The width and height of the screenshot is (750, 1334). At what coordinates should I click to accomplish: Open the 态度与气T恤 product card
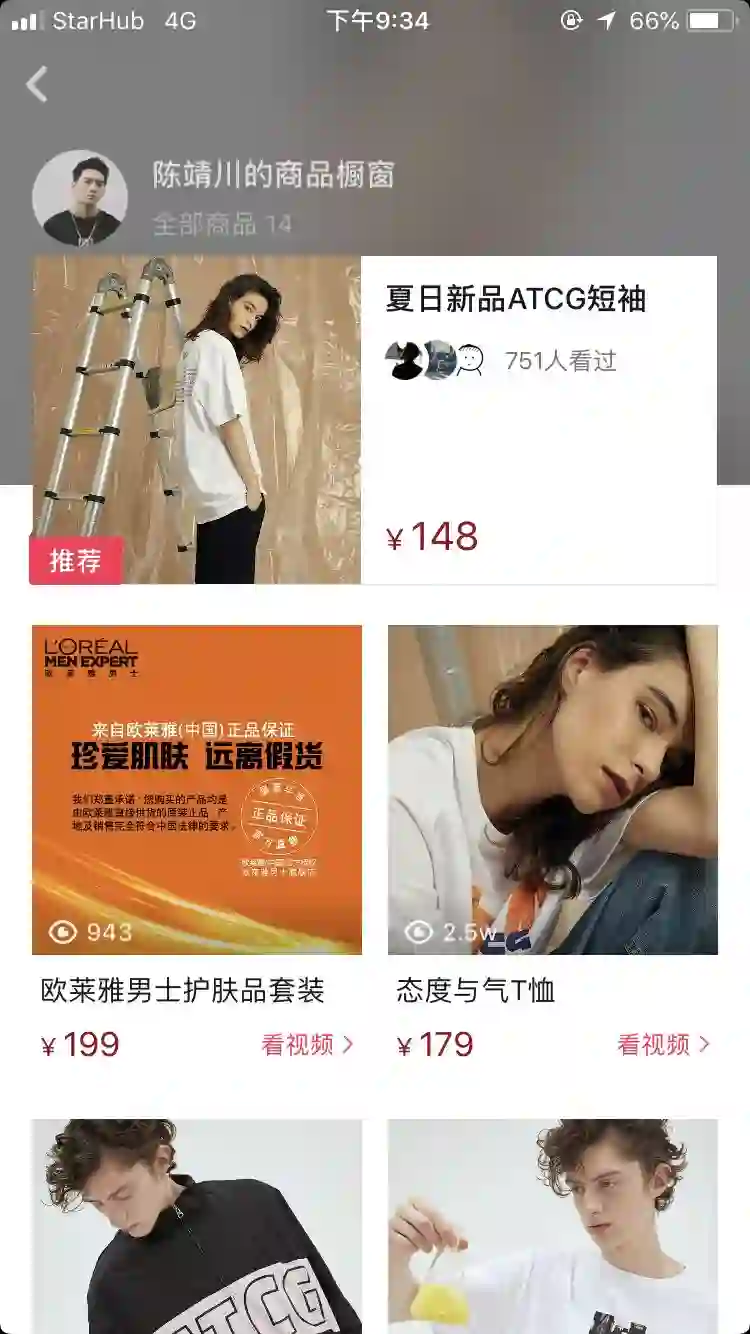pos(552,790)
